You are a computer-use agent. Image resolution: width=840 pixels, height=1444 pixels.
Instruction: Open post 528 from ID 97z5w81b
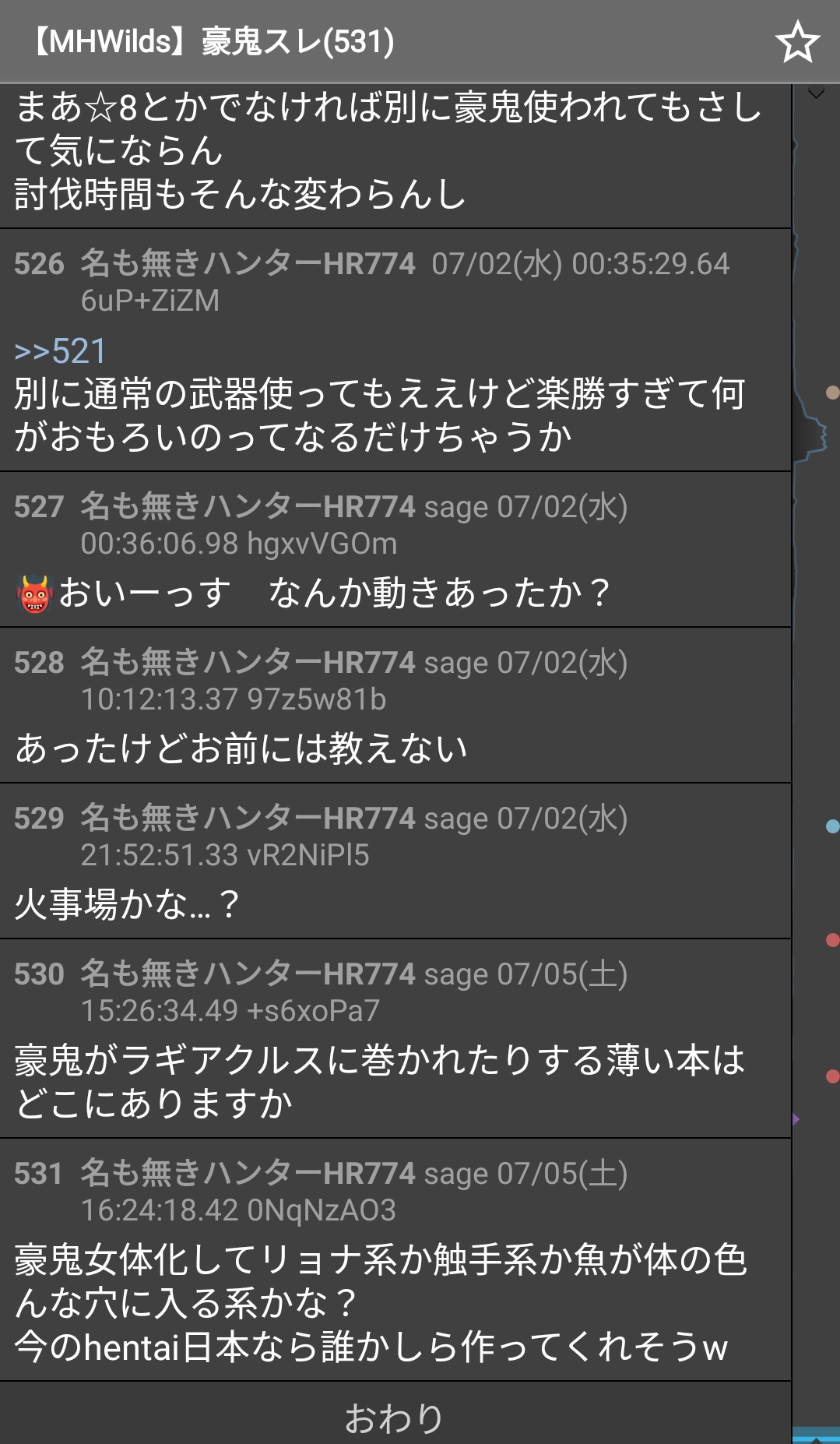395,705
